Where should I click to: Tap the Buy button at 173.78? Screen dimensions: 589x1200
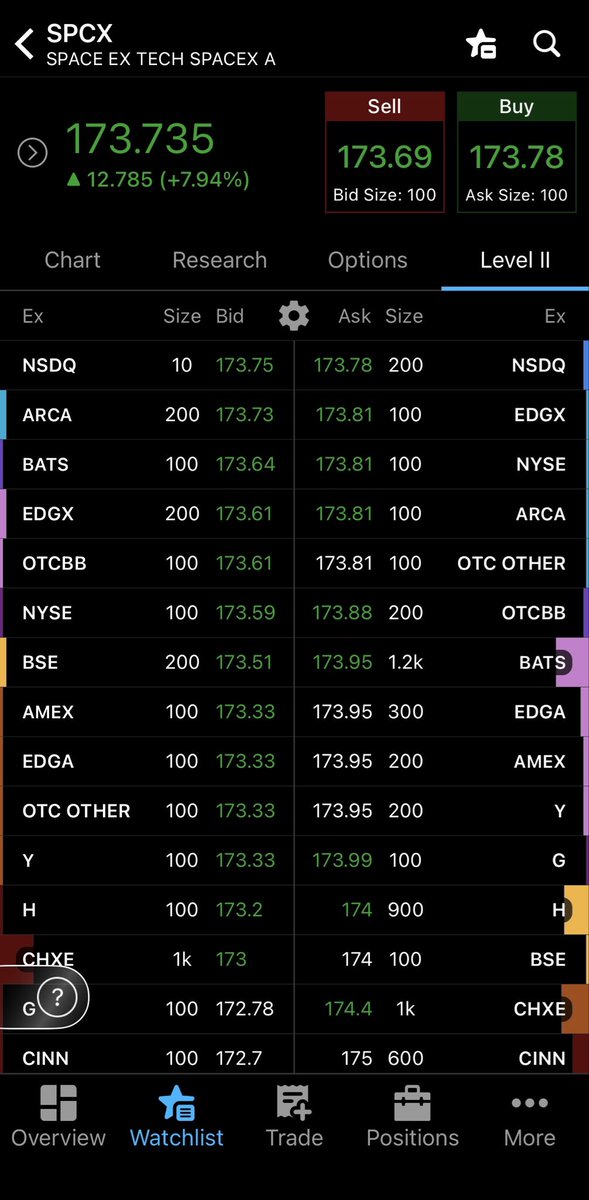click(x=517, y=152)
